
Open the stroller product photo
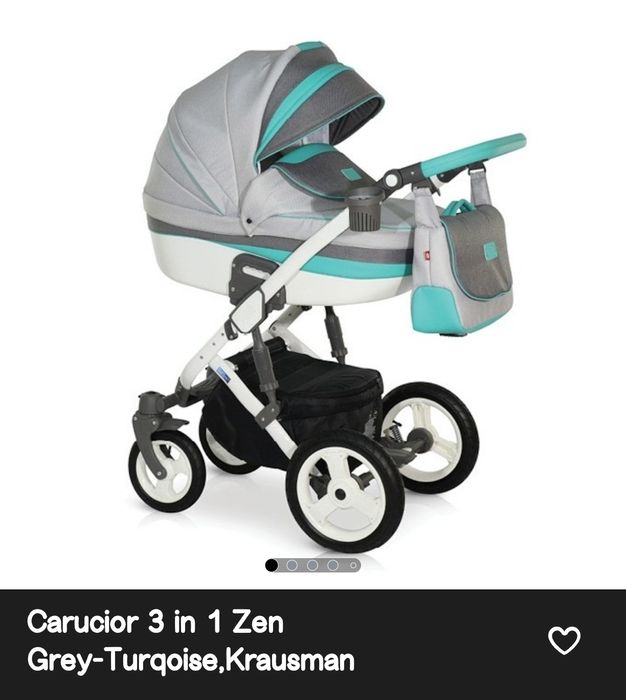pos(313,290)
